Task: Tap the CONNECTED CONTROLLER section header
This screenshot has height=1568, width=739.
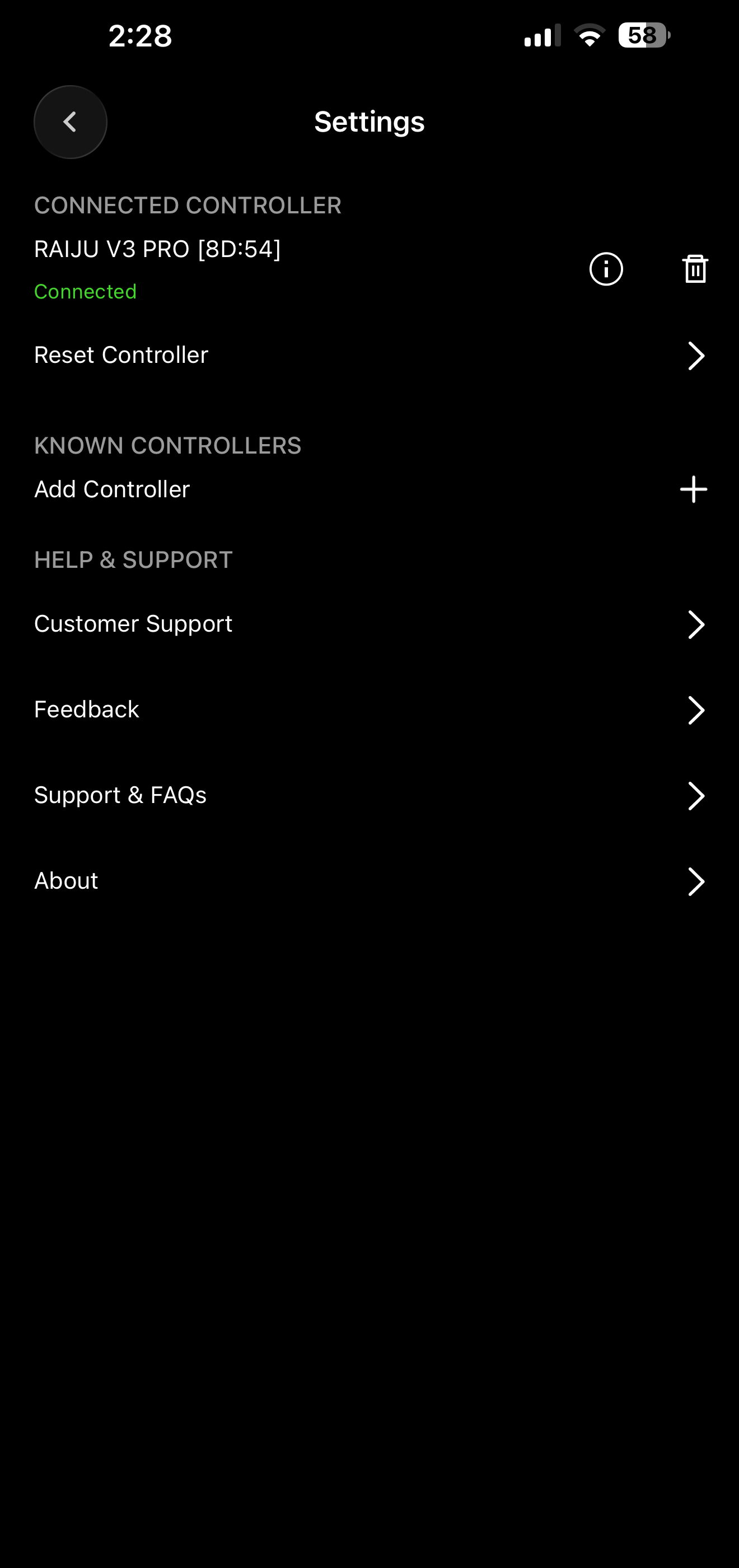Action: tap(188, 206)
